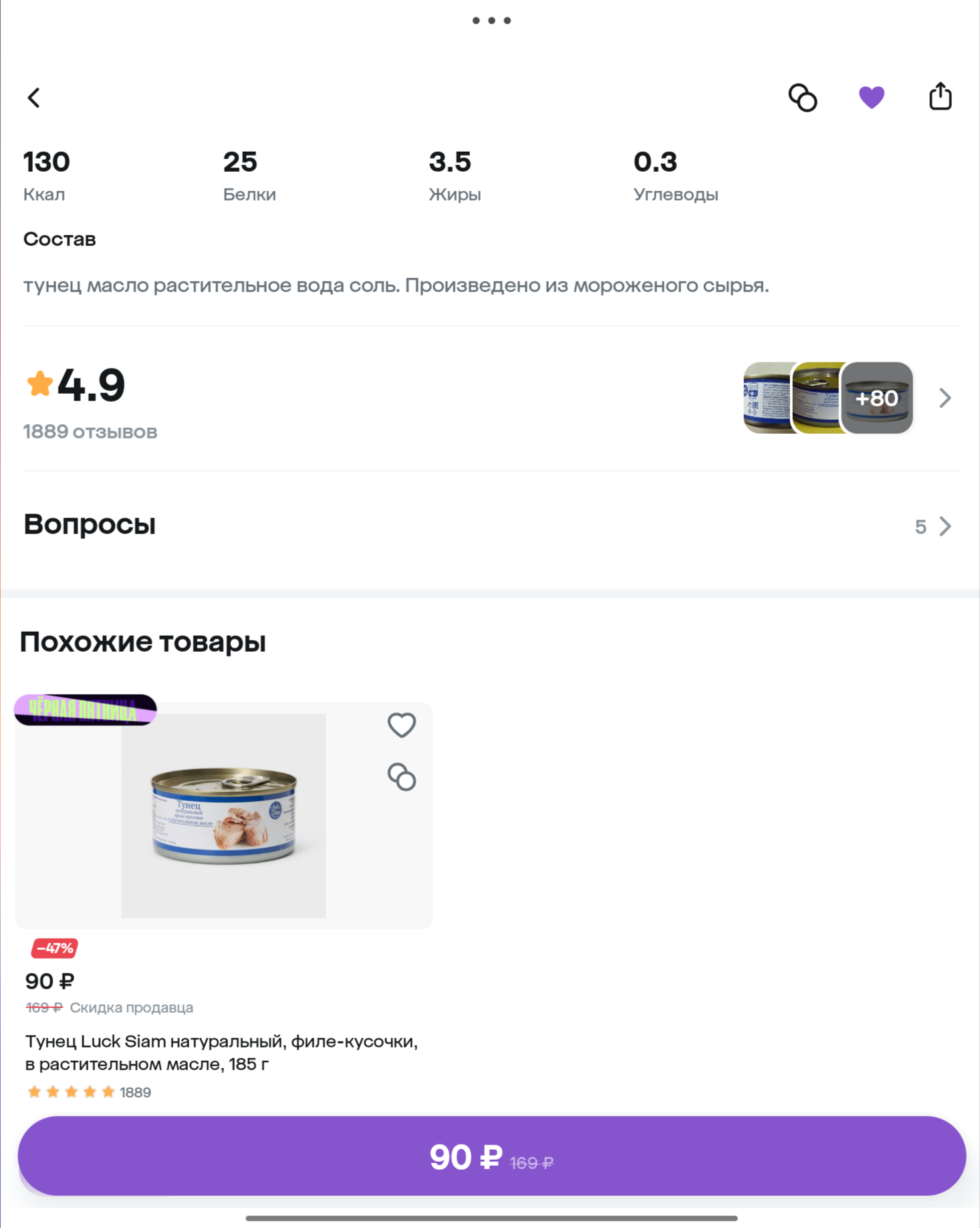Compare similar Тунец Luck Siam product
The width and height of the screenshot is (980, 1228).
402,777
